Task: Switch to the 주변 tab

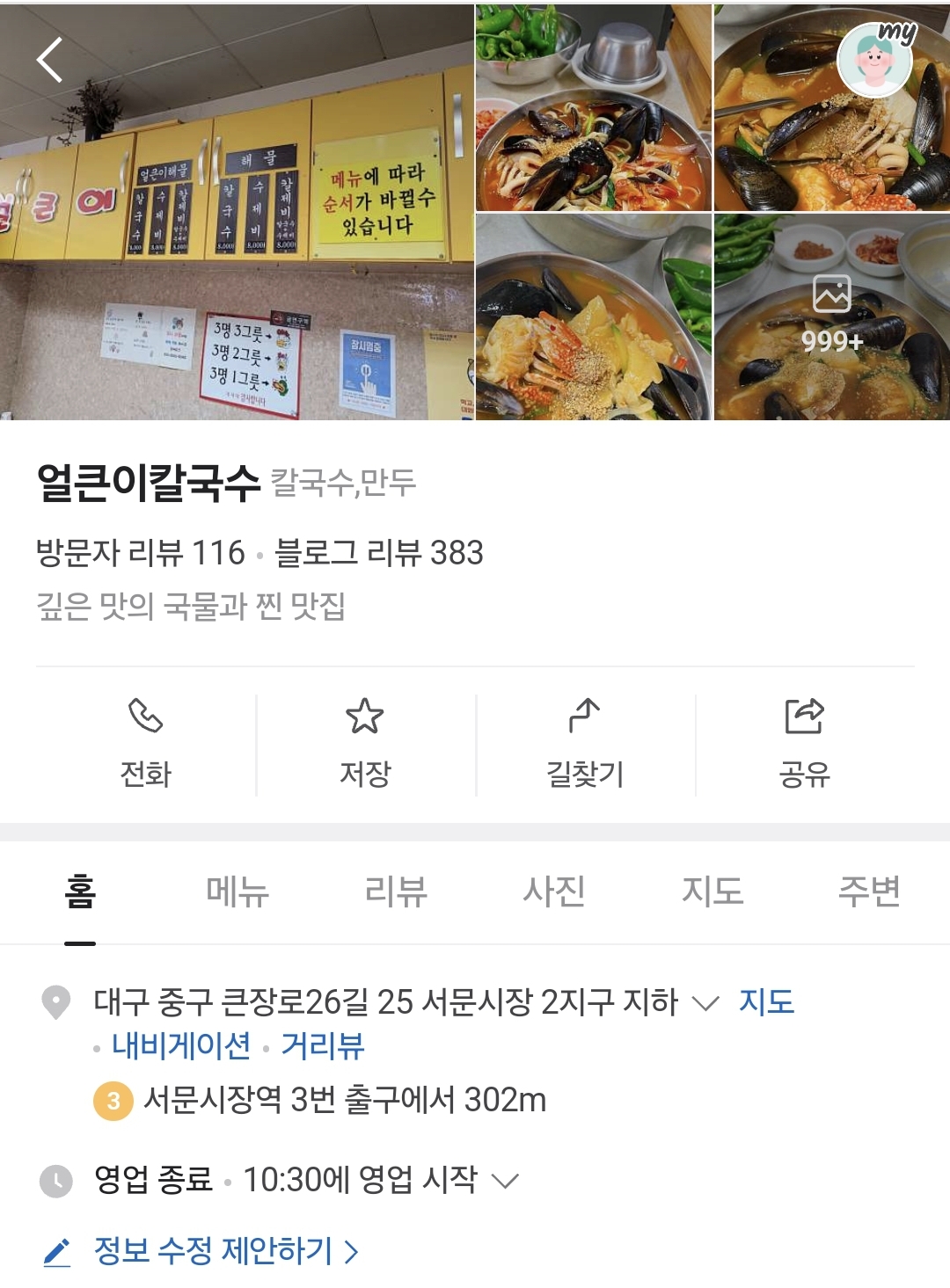Action: click(x=869, y=891)
